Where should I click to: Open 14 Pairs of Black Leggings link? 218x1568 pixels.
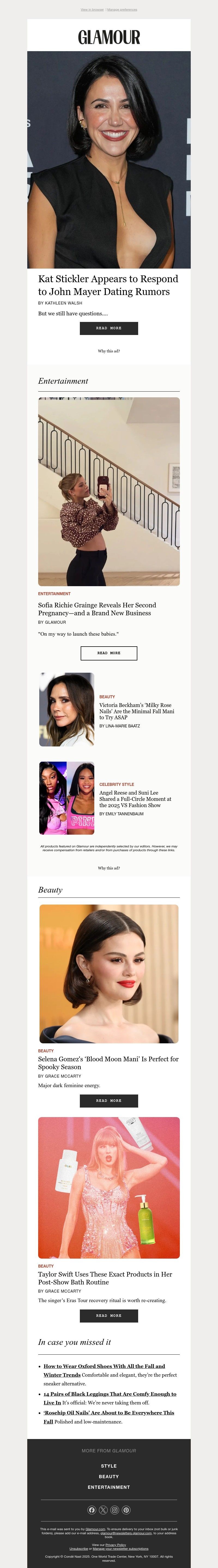110,1393
